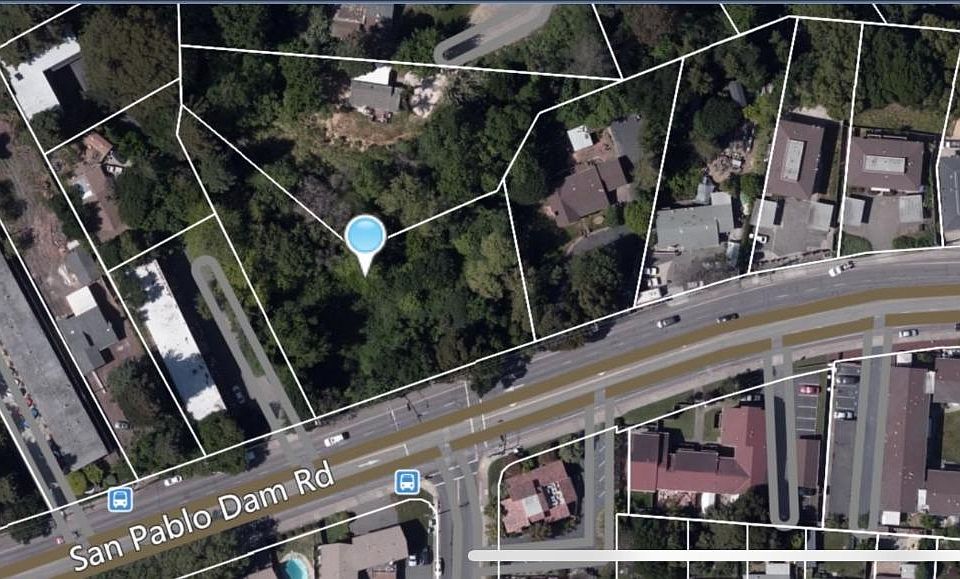Select the bus stop icon at the intersection crosswalk
The width and height of the screenshot is (960, 579).
[x=407, y=482]
